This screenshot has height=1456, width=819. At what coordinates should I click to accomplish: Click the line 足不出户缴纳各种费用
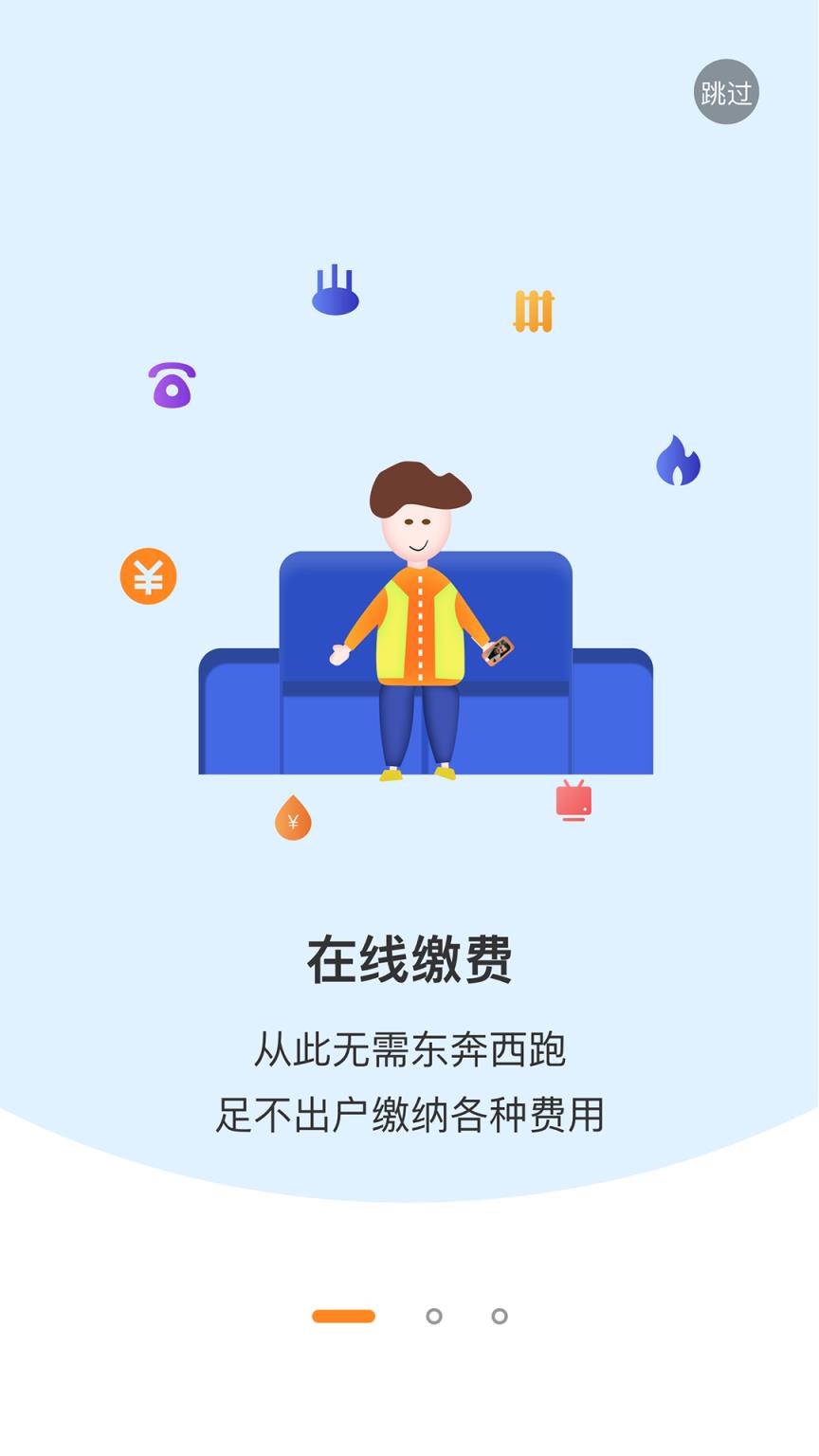tap(411, 1115)
